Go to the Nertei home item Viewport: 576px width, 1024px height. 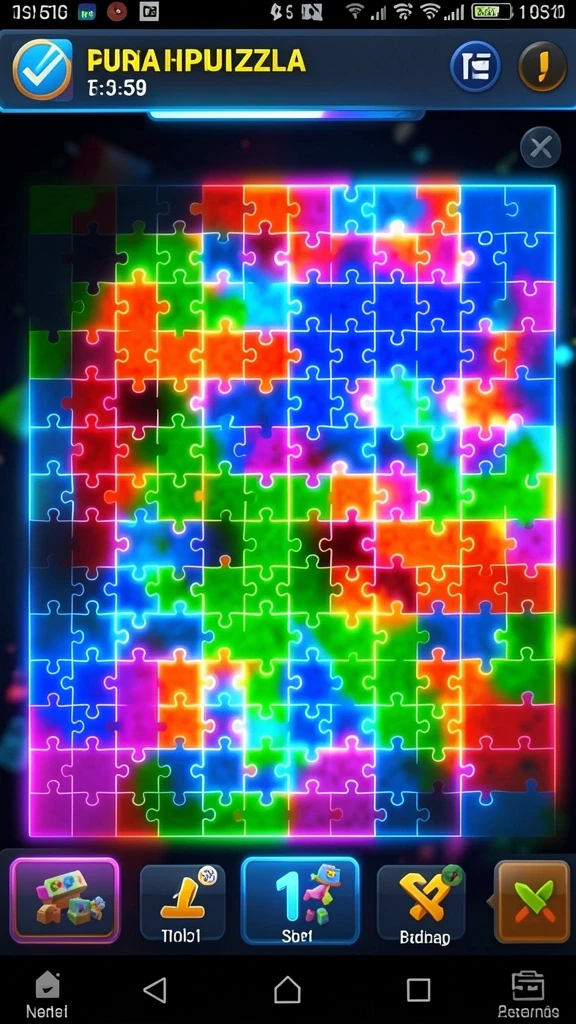coord(46,995)
